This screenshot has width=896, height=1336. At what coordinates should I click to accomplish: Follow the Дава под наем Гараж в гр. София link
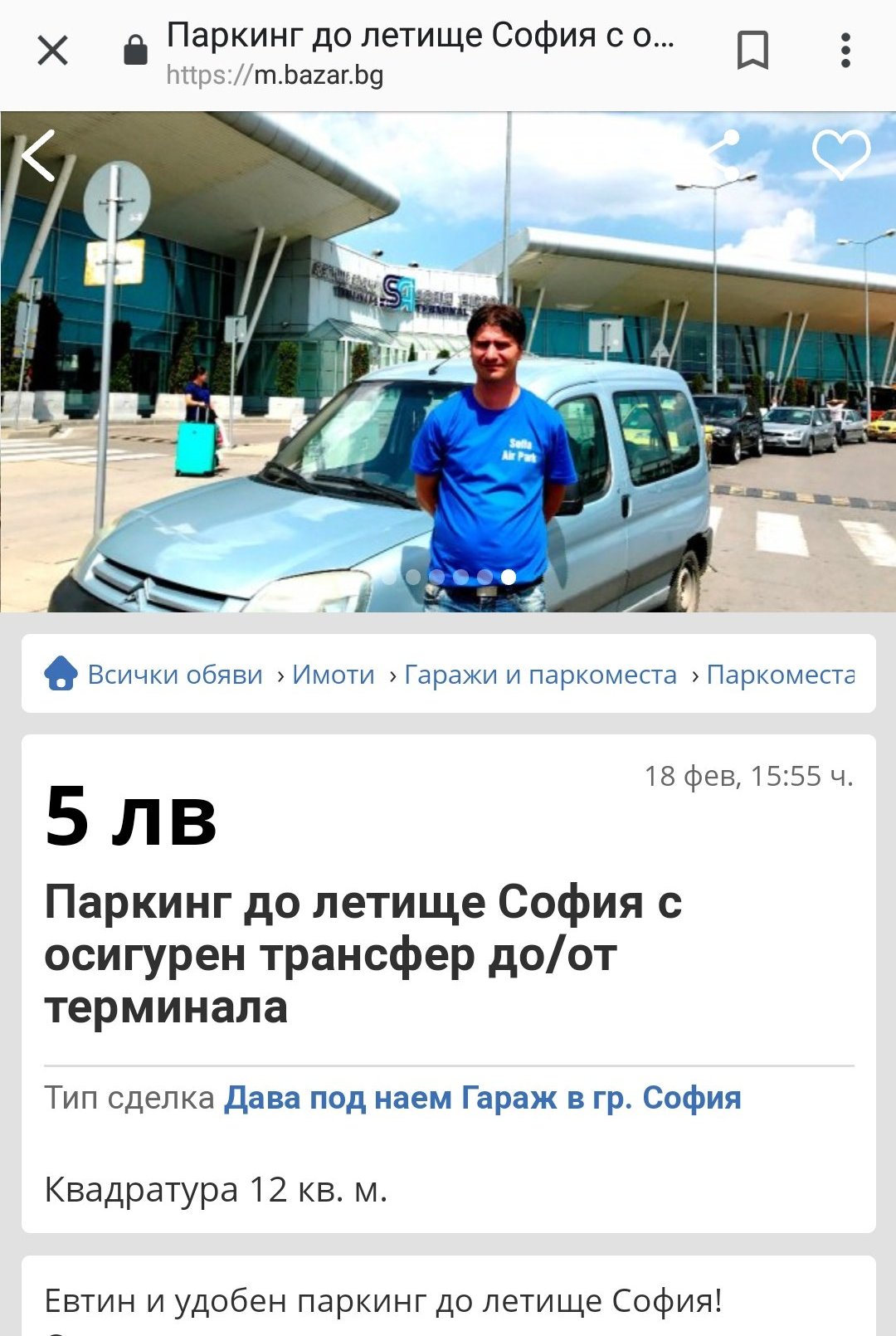[483, 1098]
